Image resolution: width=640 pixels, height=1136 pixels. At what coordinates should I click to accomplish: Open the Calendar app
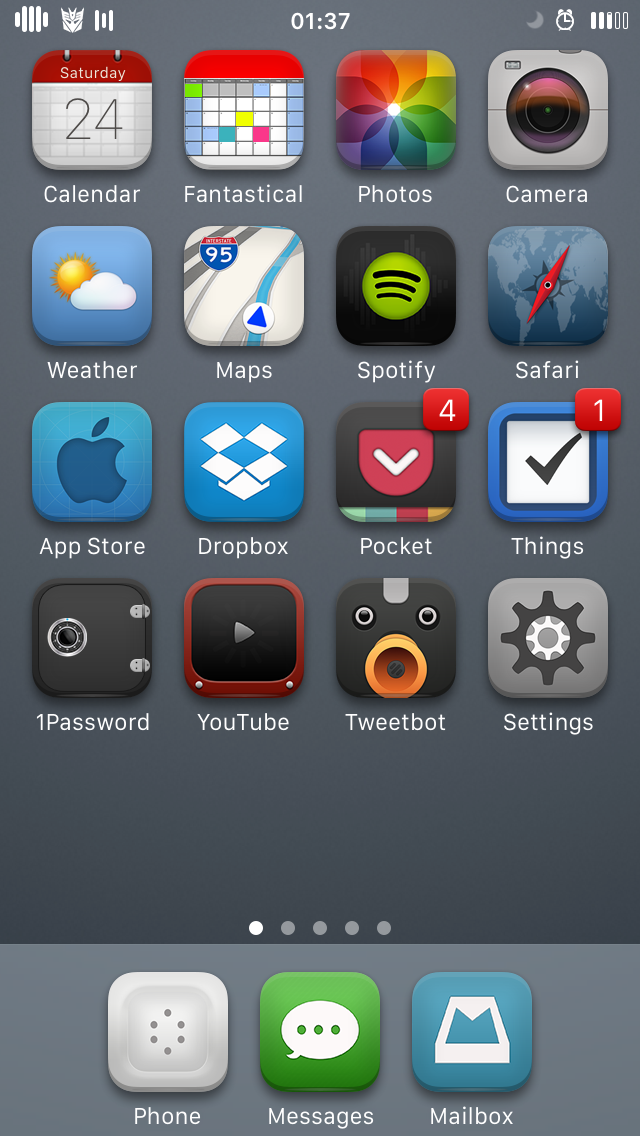pos(92,109)
